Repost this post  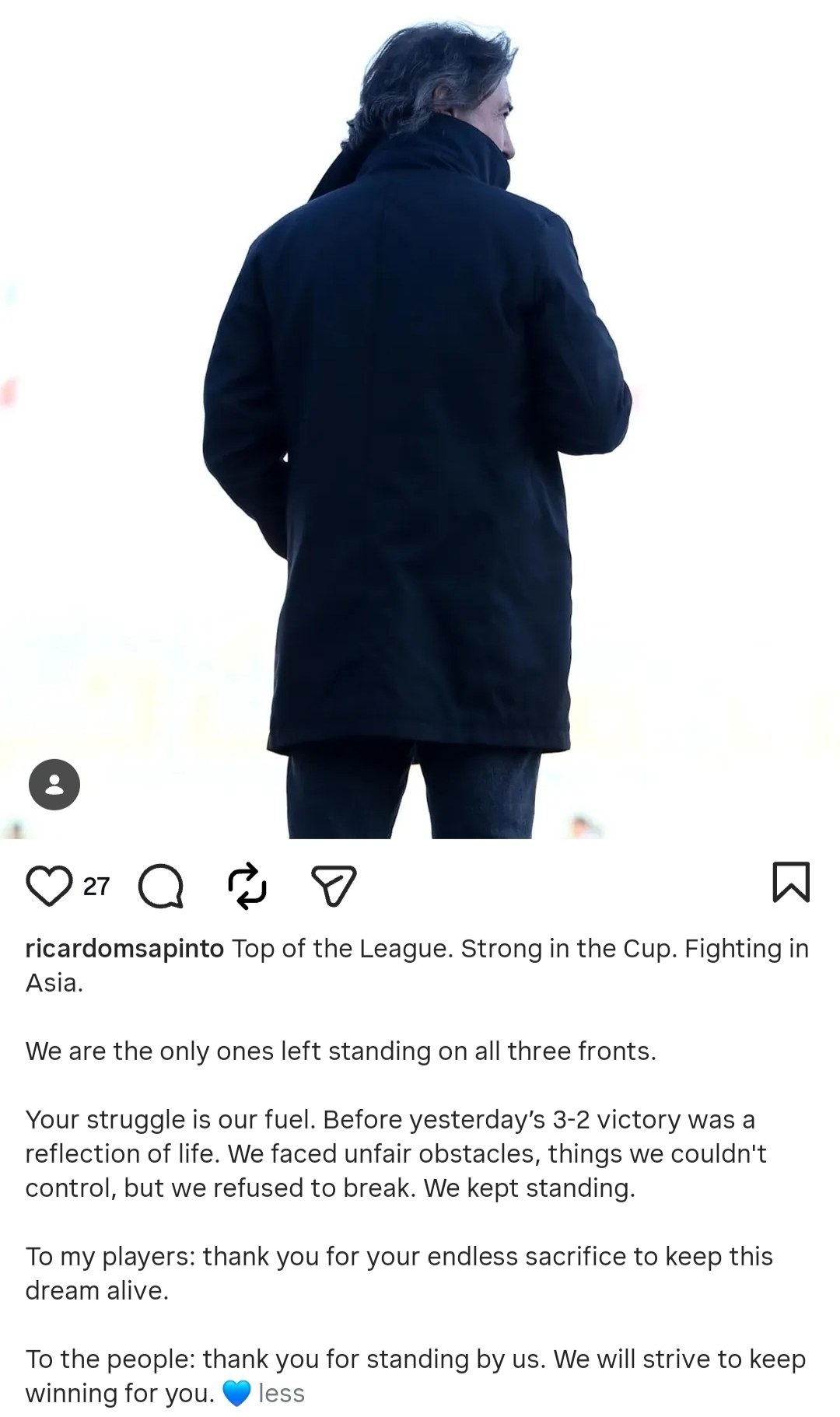point(247,886)
